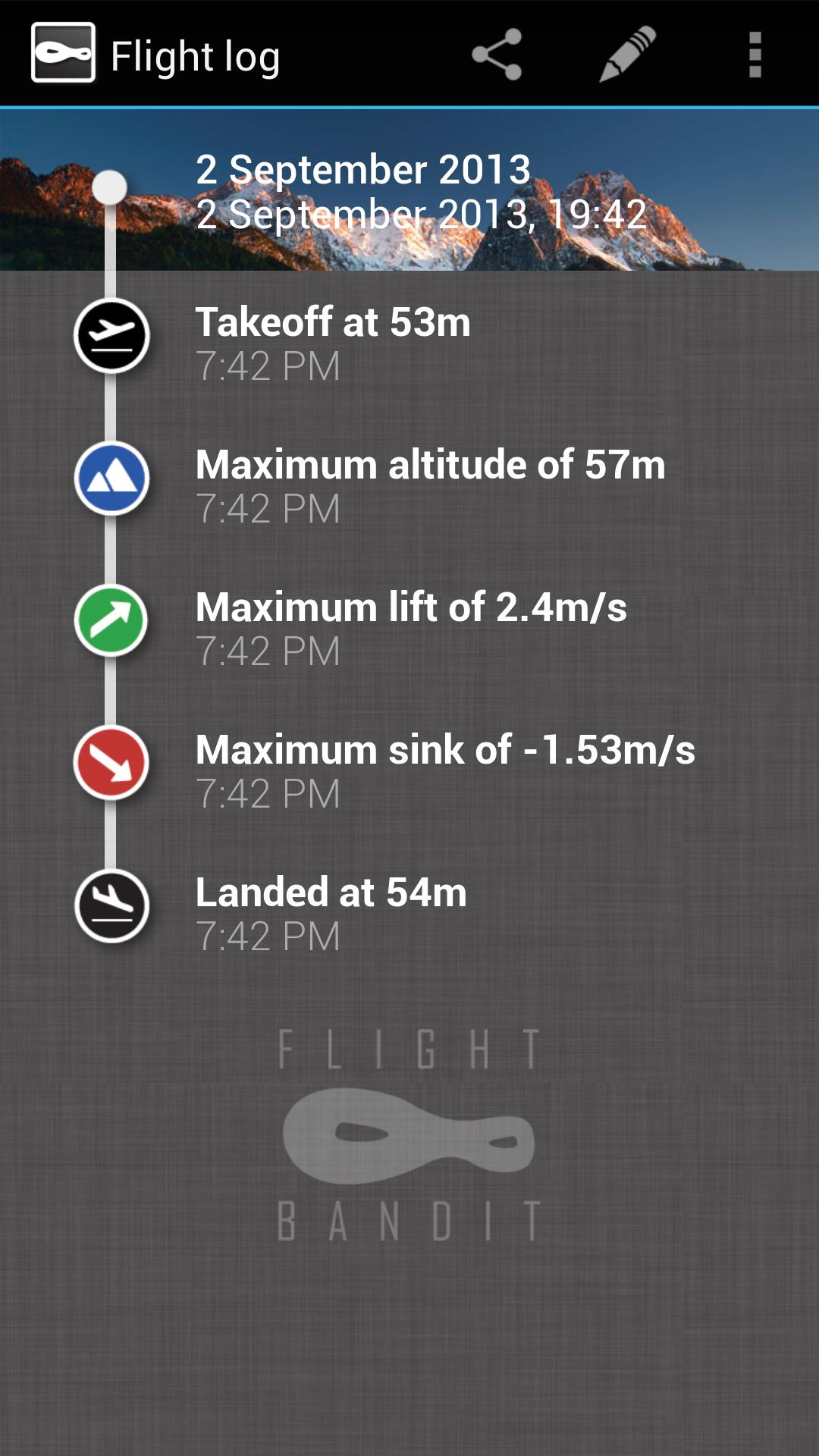Click the red maximum sink arrow icon

(x=111, y=762)
